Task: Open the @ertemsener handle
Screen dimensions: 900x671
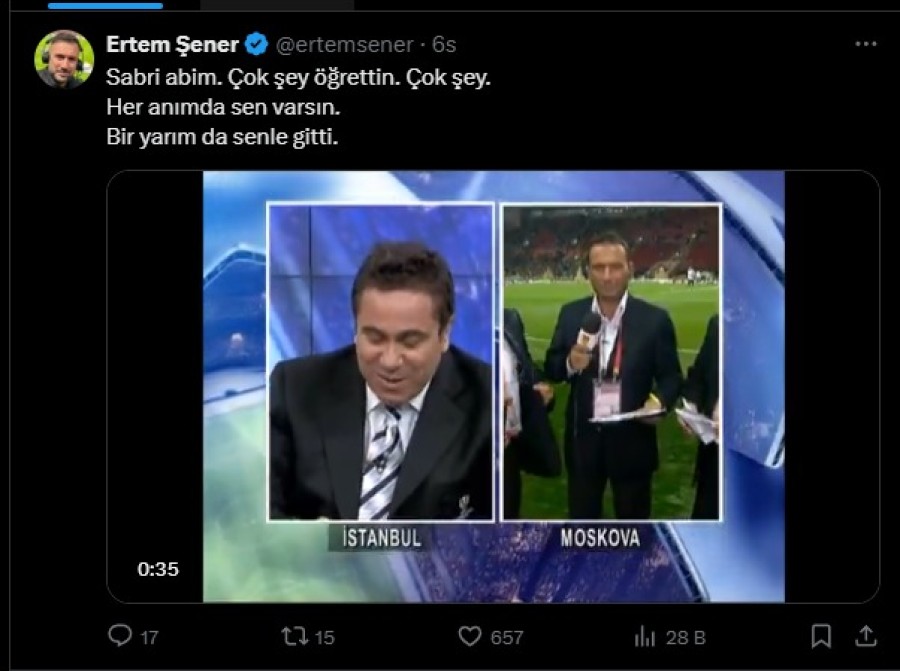Action: [x=343, y=45]
